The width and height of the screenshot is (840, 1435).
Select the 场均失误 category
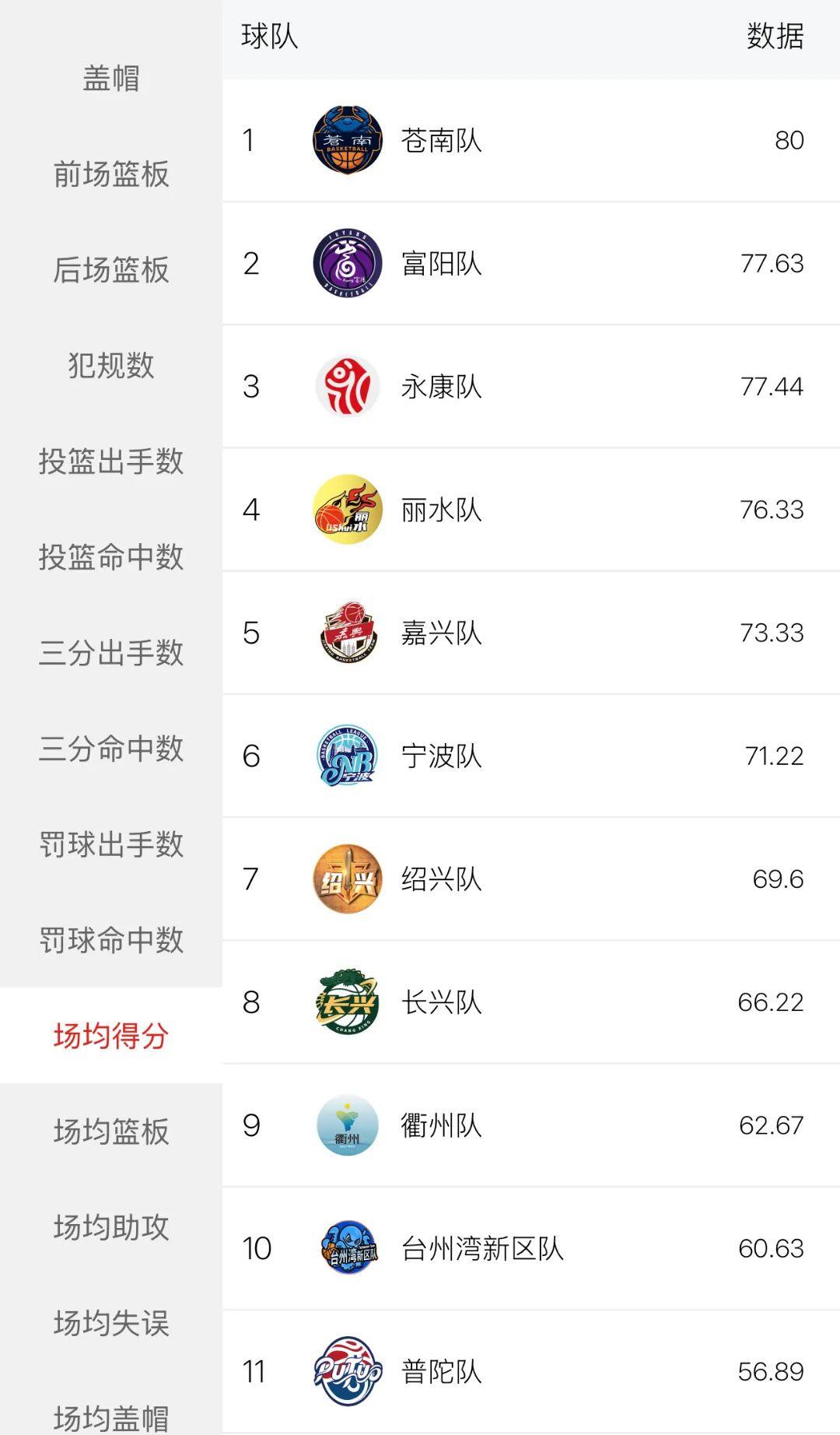pos(110,1323)
